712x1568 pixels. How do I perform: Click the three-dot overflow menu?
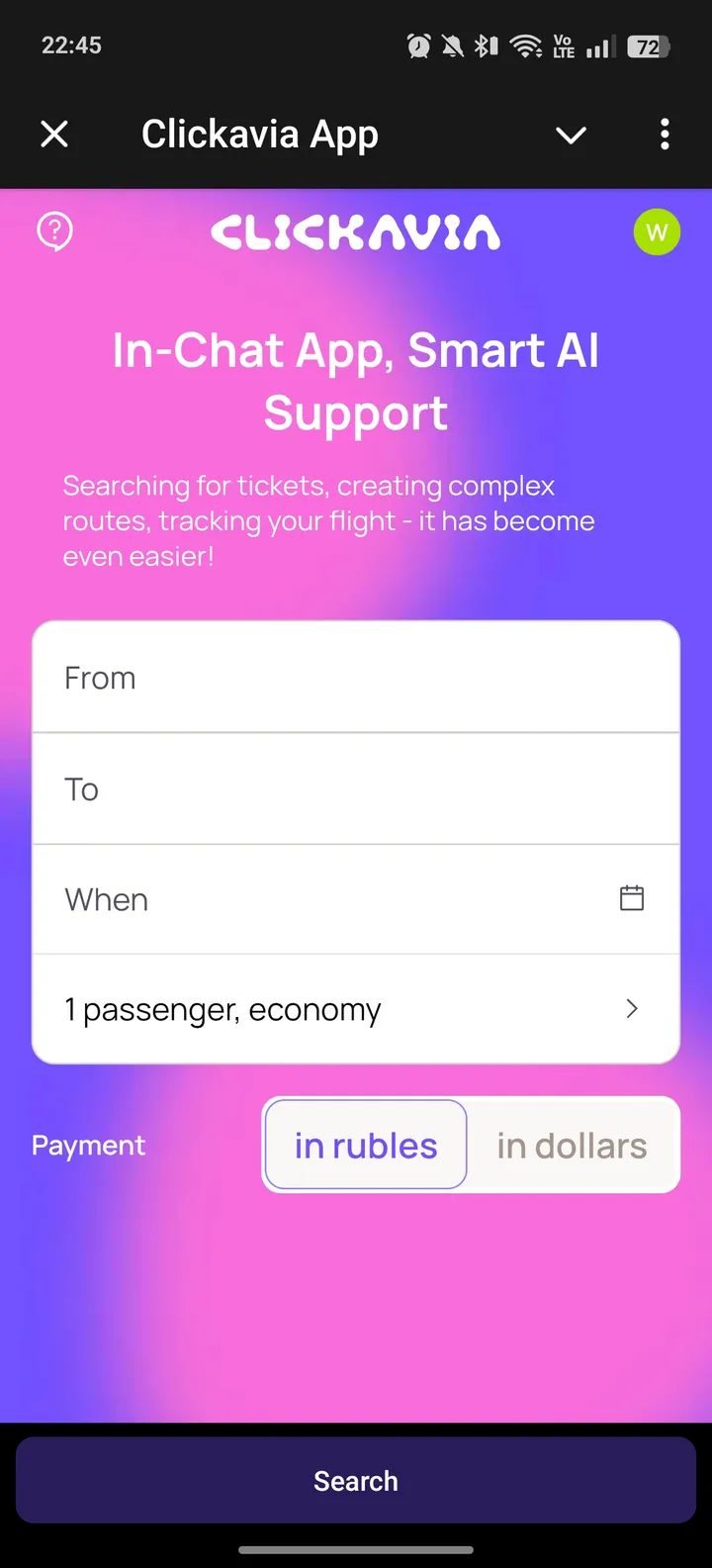[x=664, y=135]
